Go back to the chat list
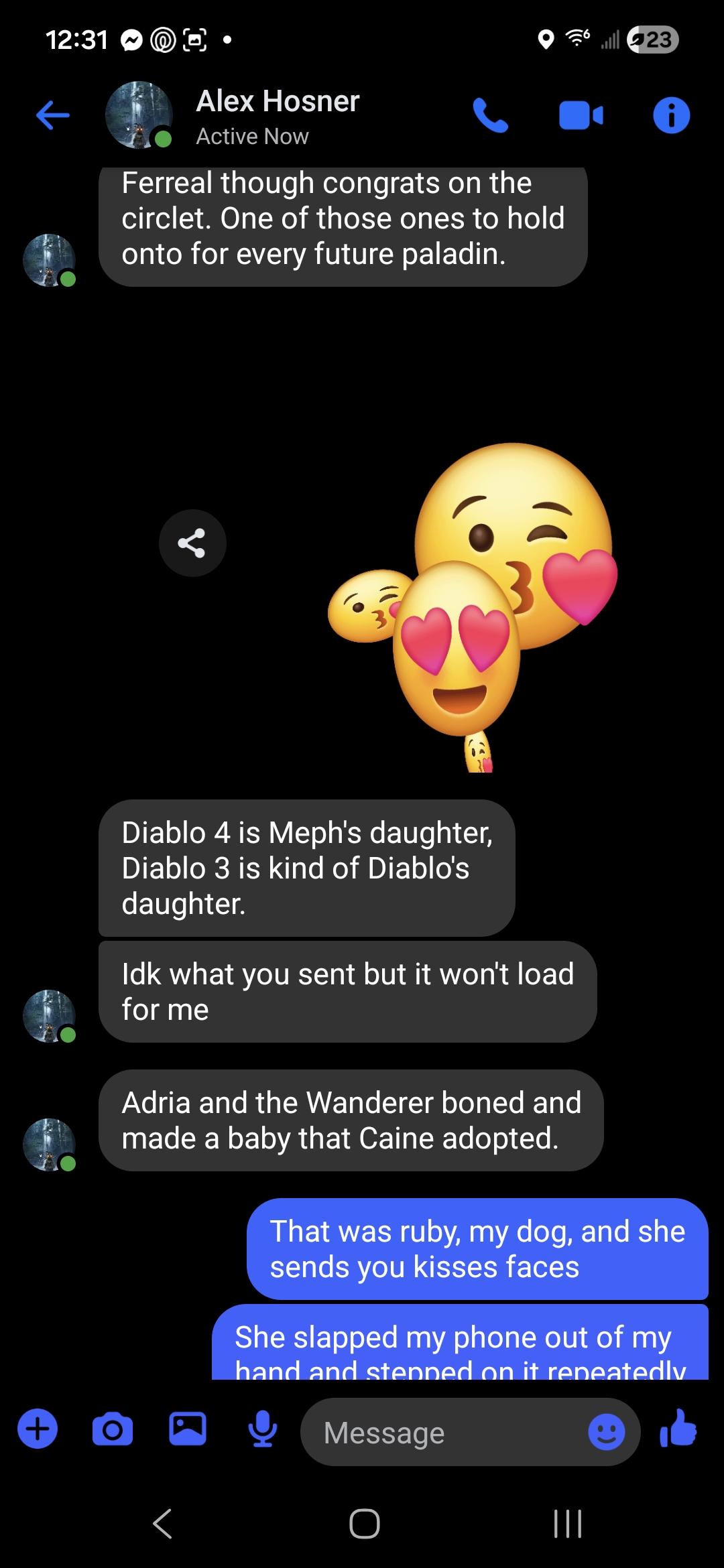724x1568 pixels. (x=53, y=115)
